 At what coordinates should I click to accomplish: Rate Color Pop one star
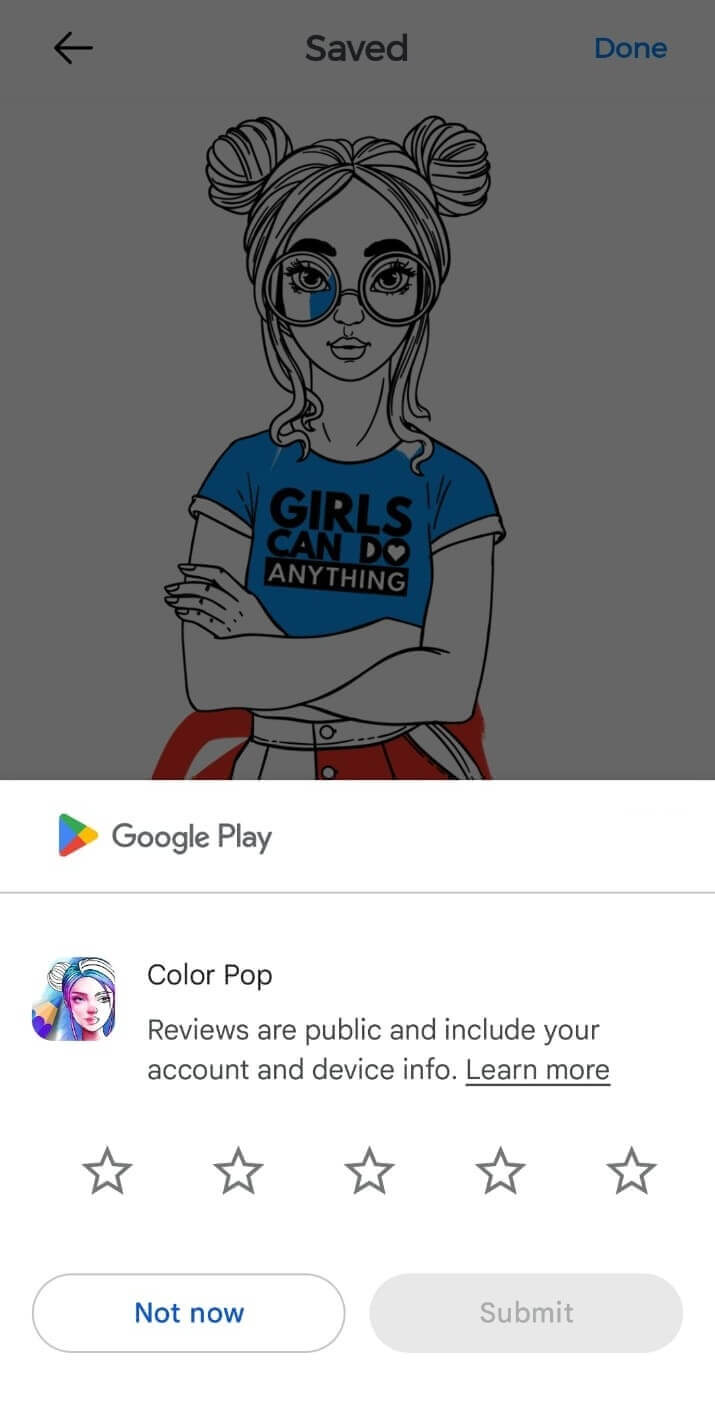(107, 1171)
